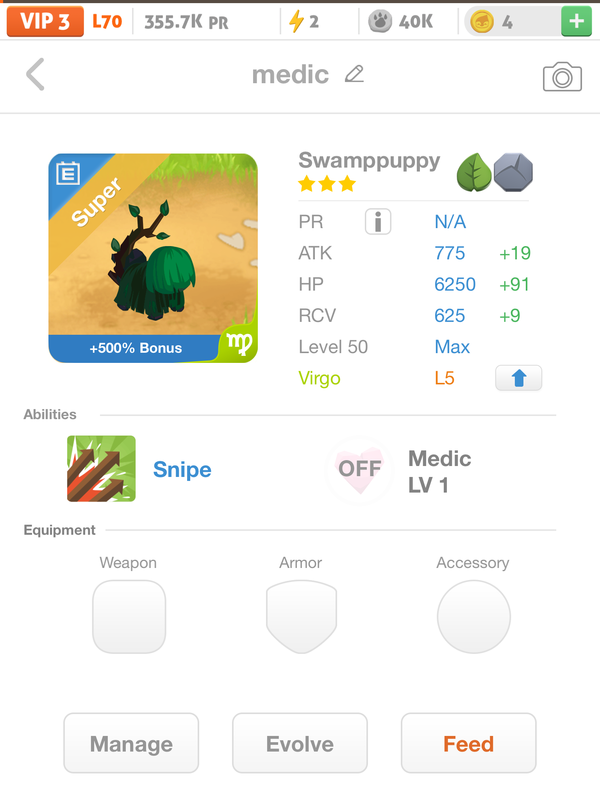The height and width of the screenshot is (800, 600).
Task: Open the Swamppuppy portrait image
Action: (153, 258)
